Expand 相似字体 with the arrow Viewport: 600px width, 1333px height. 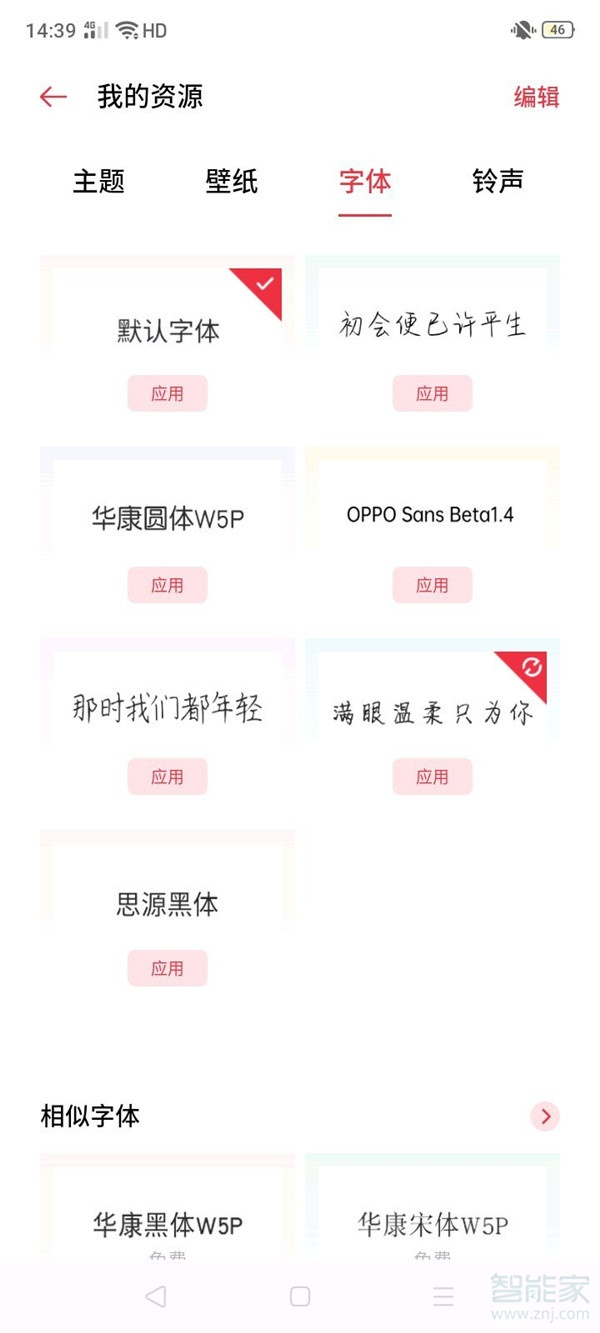(545, 1116)
